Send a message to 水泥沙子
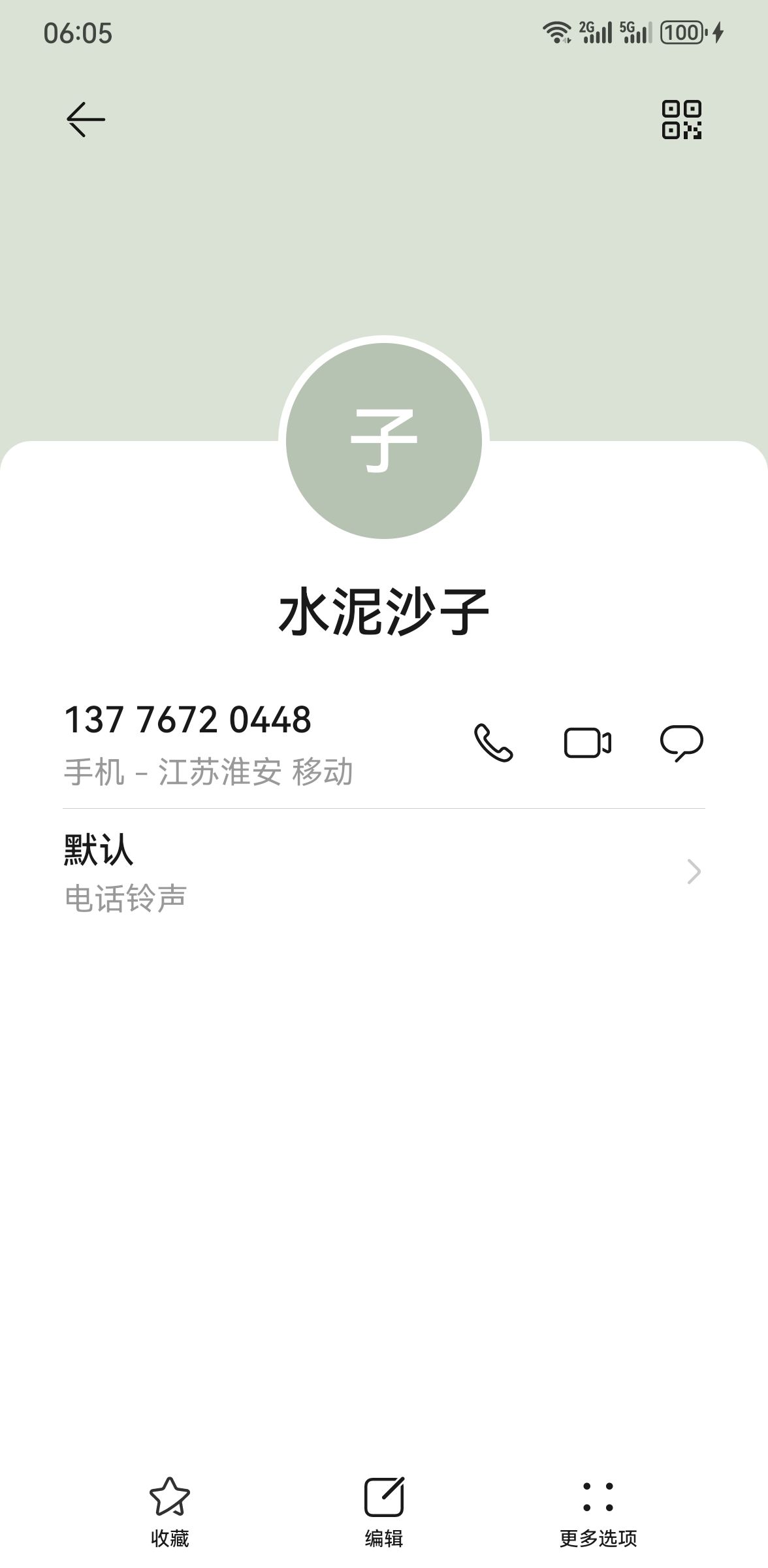The image size is (768, 1568). [682, 743]
